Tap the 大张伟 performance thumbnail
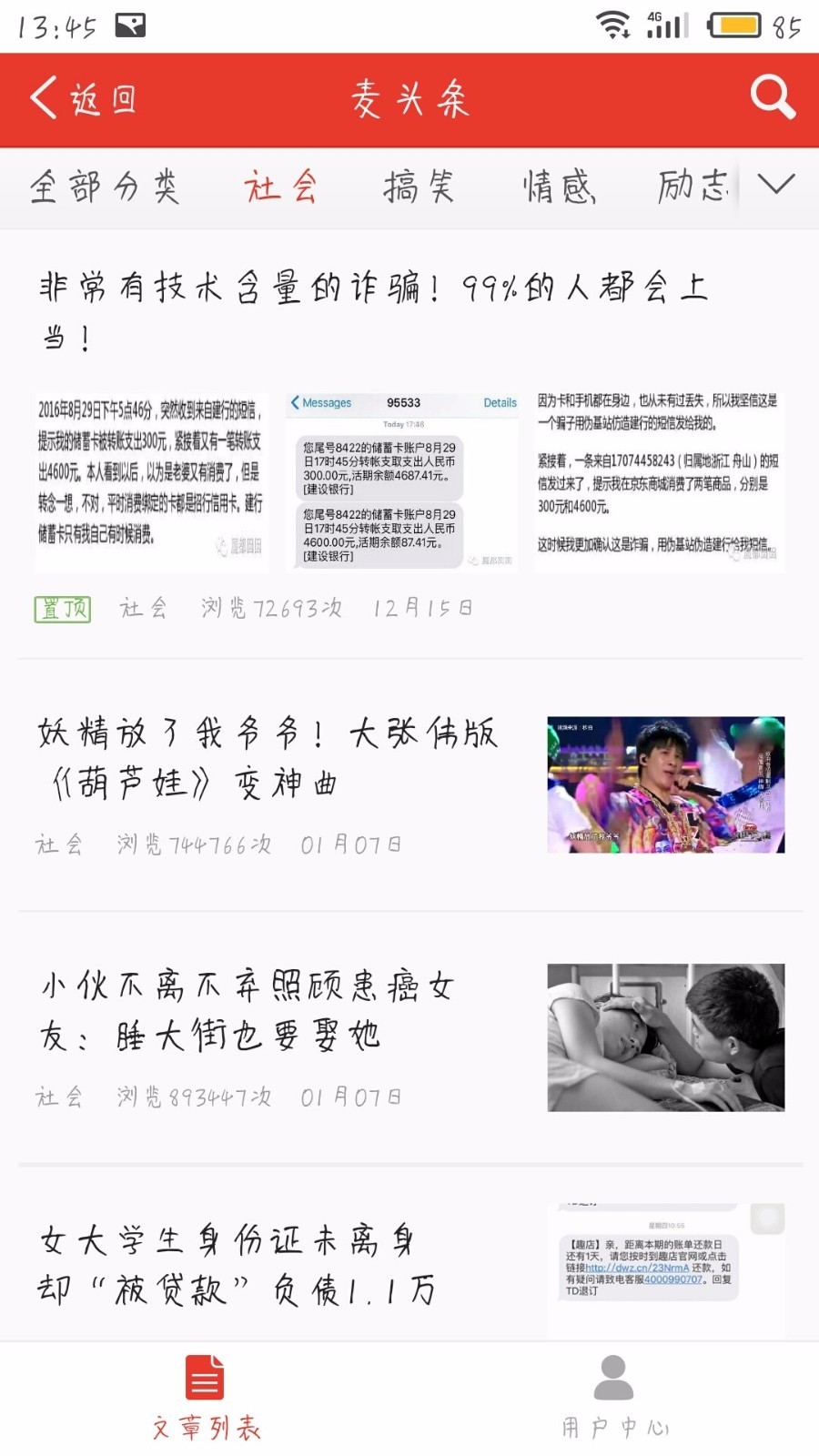The height and width of the screenshot is (1456, 819). coord(665,784)
